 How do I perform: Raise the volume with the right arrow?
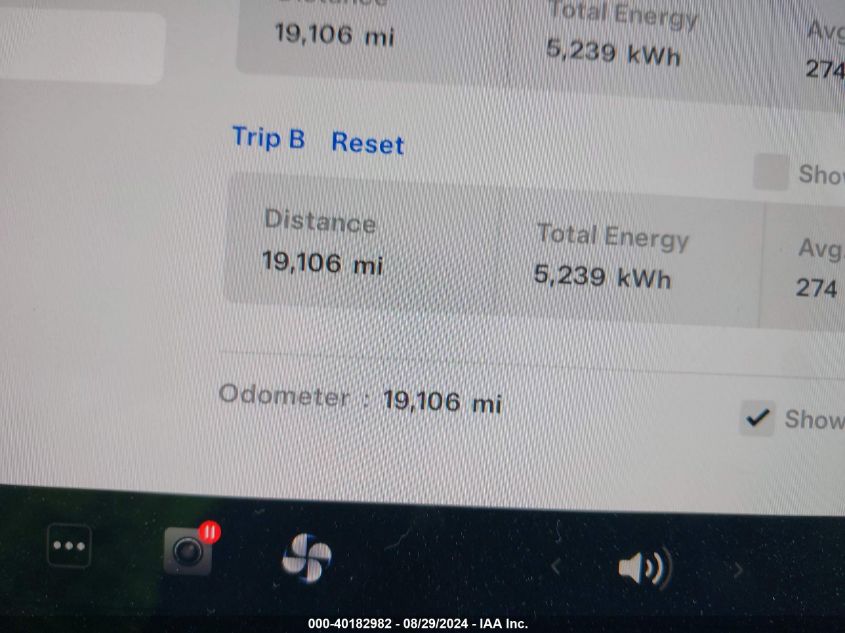(738, 570)
